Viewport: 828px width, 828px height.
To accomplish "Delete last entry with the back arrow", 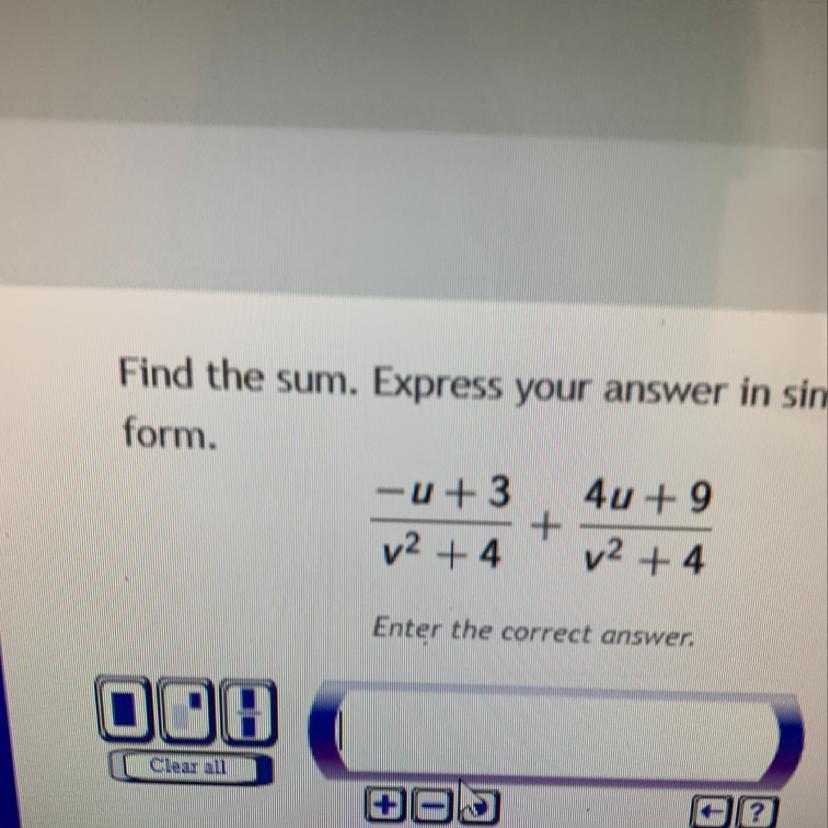I will coord(712,811).
